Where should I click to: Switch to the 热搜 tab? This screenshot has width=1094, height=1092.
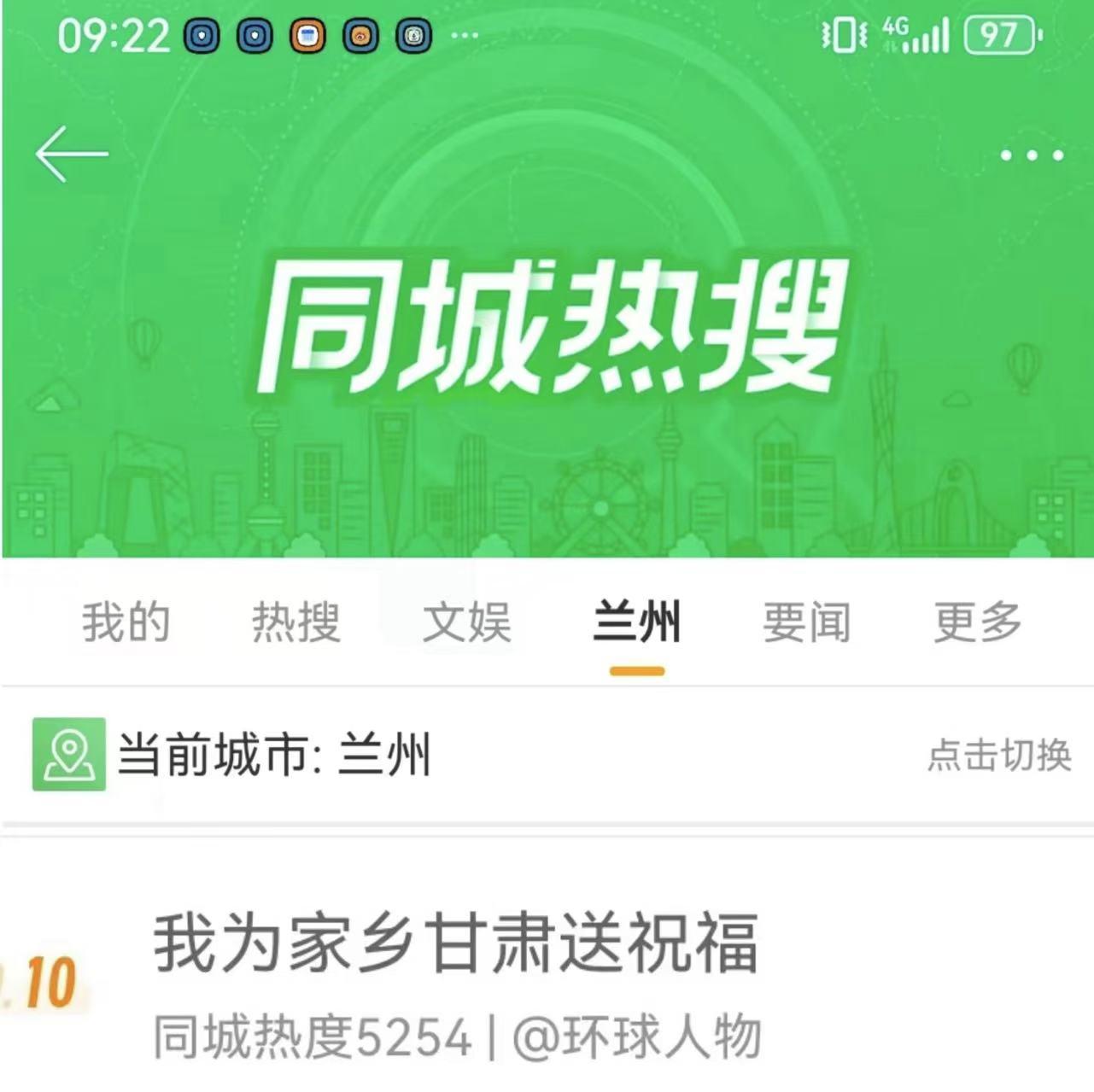point(295,622)
